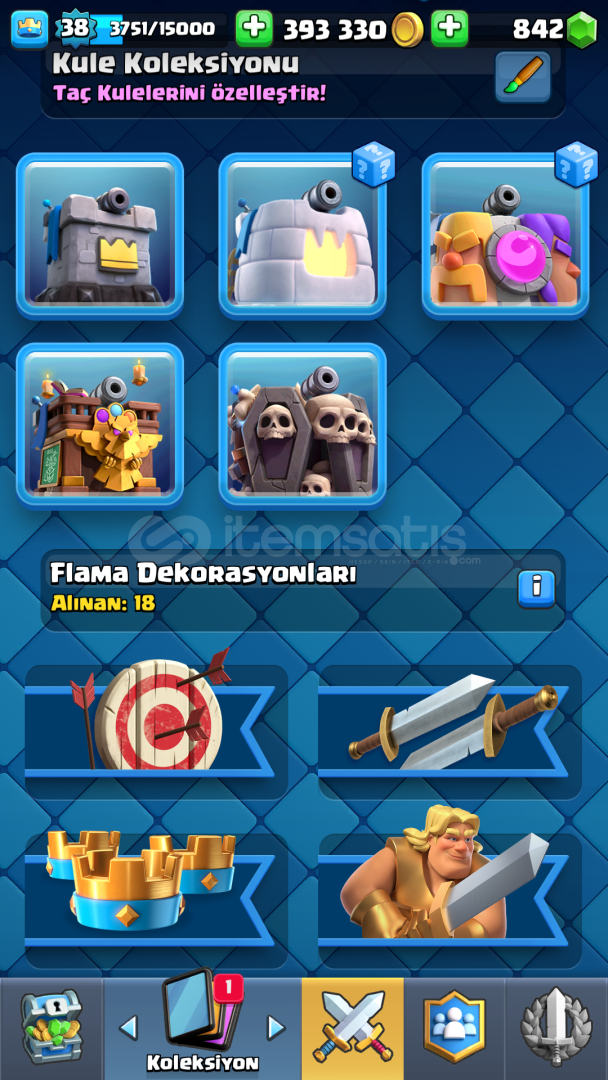The width and height of the screenshot is (608, 1080).
Task: Go to the Koleksiyon tab
Action: click(x=202, y=1028)
